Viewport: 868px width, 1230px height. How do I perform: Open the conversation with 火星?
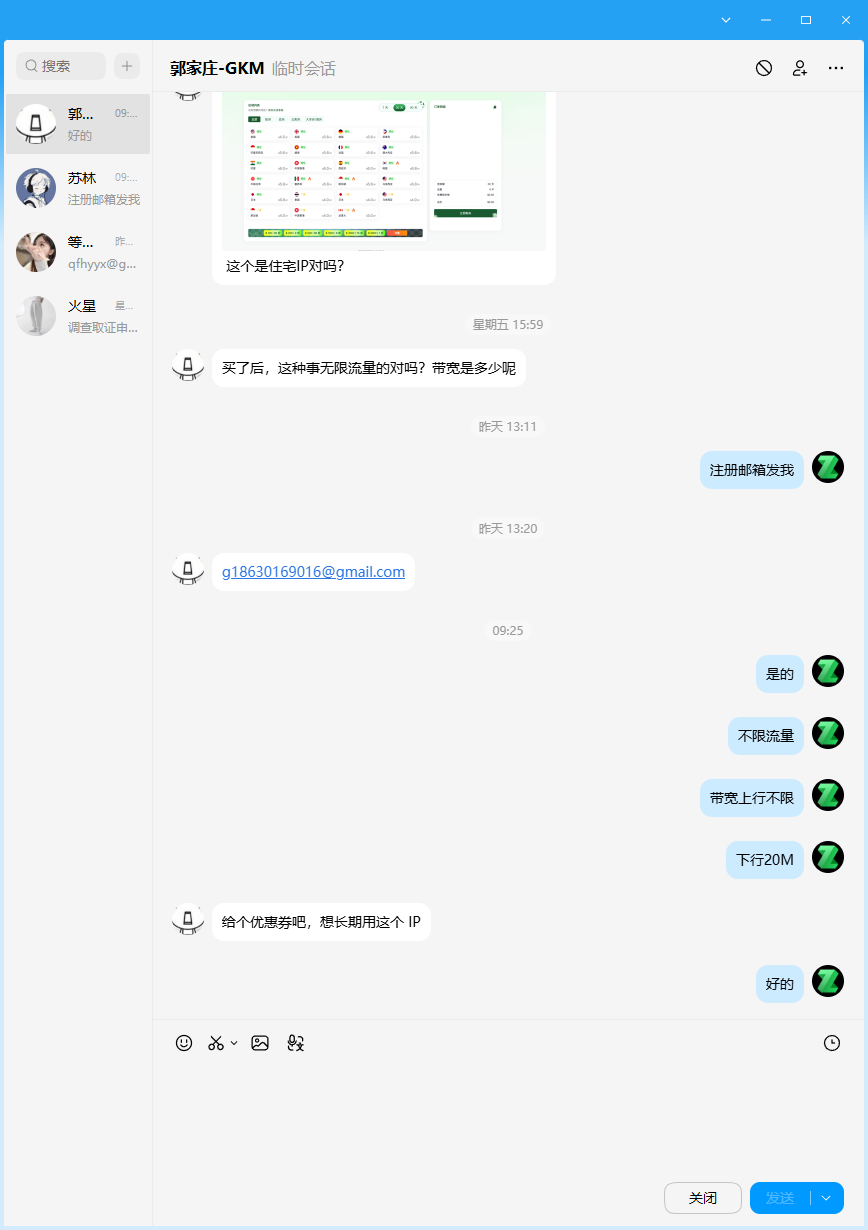(78, 316)
